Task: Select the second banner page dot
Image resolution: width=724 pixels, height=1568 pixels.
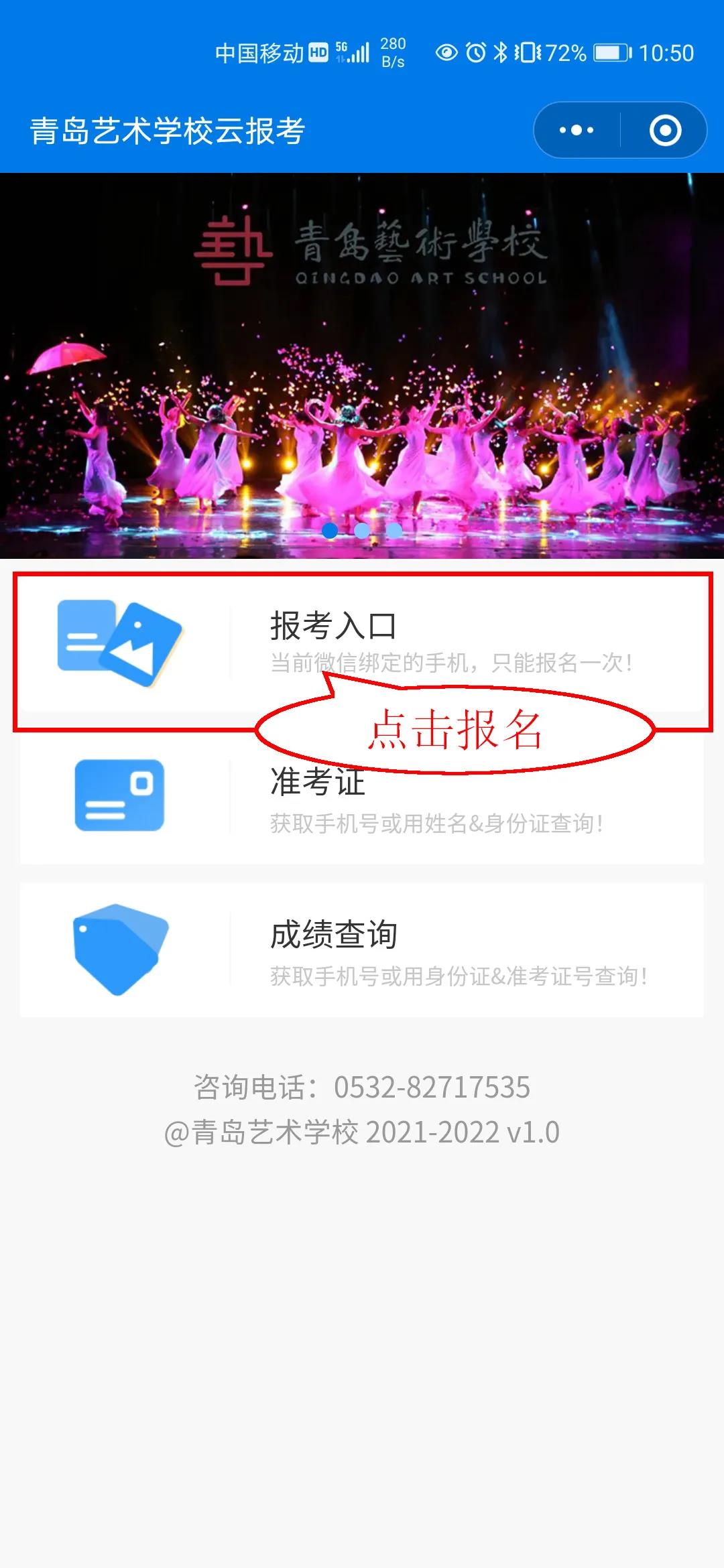Action: [362, 531]
